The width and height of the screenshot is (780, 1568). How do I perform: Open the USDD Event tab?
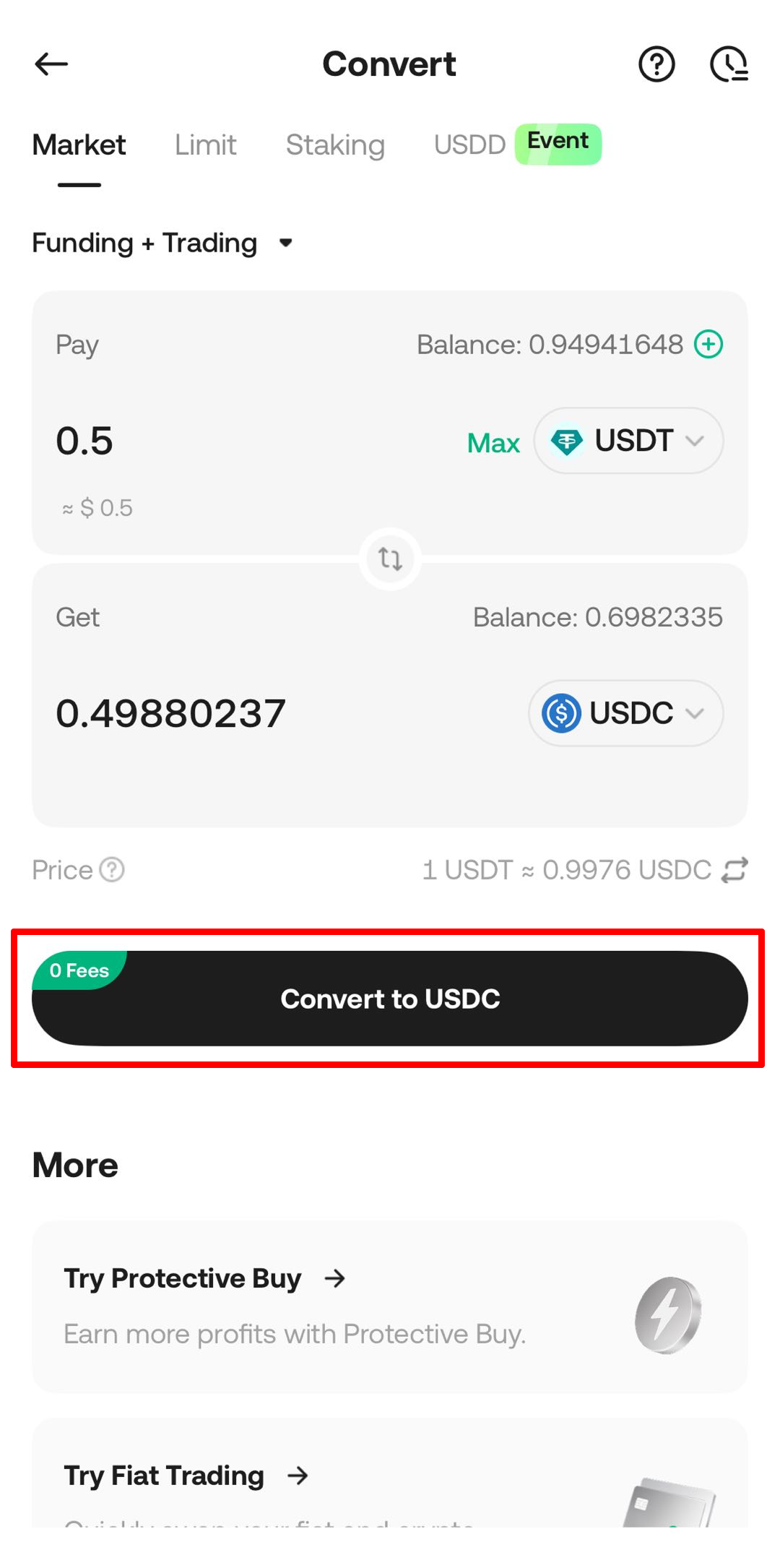516,145
